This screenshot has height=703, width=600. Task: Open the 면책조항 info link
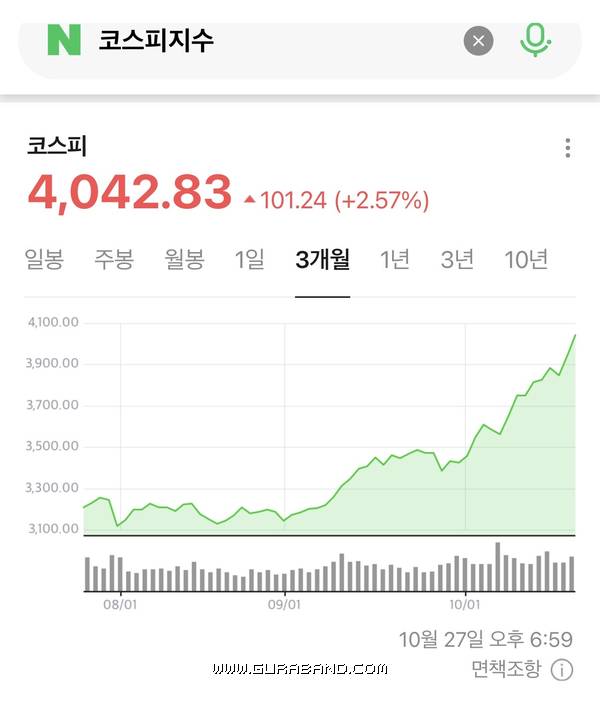click(520, 669)
